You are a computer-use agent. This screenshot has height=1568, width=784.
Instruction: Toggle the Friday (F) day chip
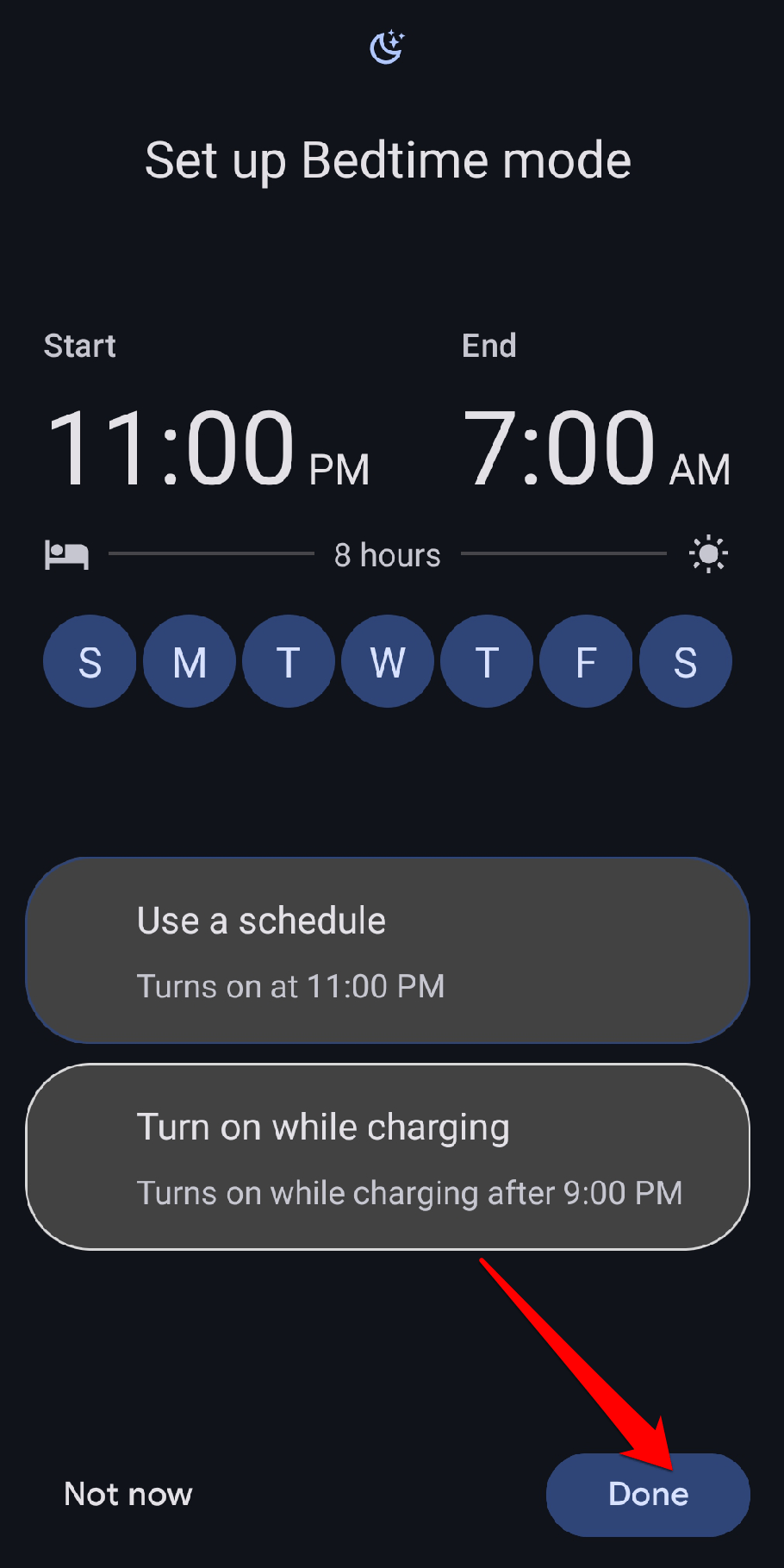coord(586,662)
